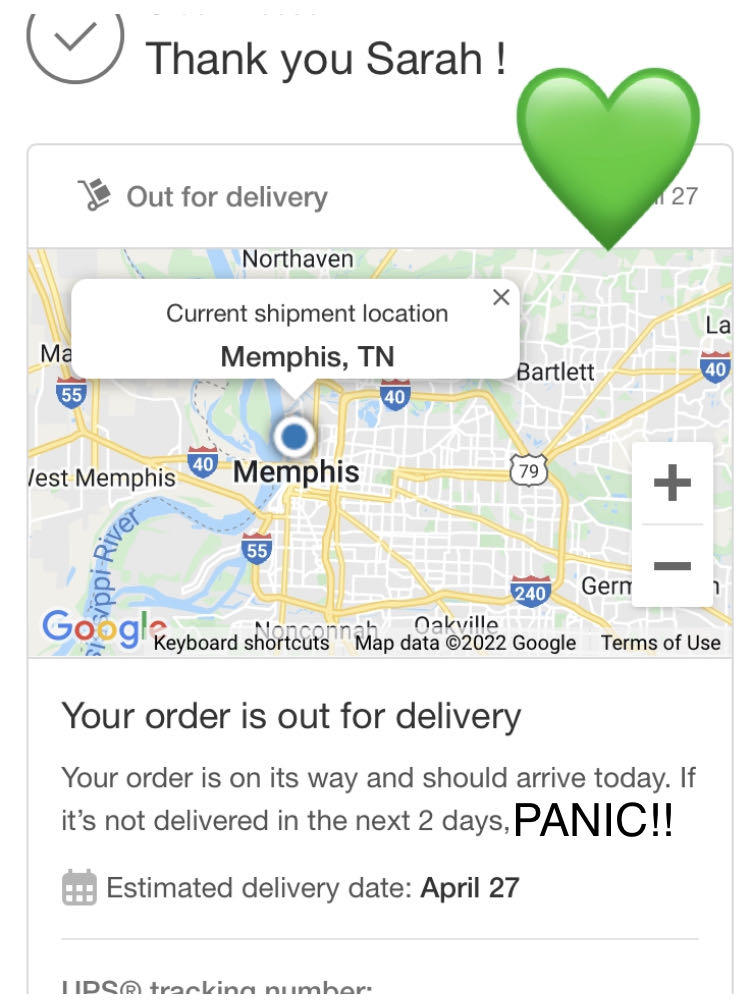Zoom out on the map

tap(672, 566)
